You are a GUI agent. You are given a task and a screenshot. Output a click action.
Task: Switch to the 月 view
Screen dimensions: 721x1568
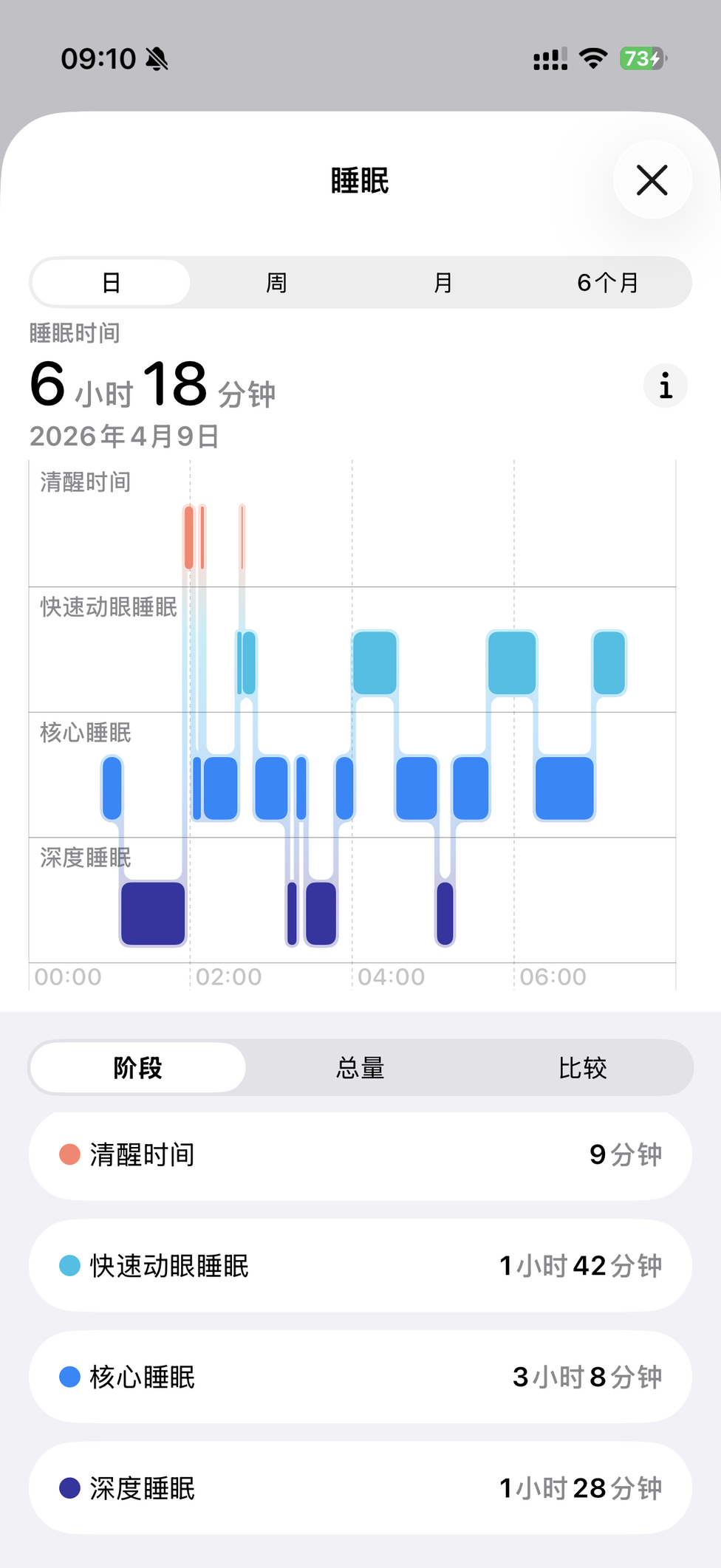[442, 283]
